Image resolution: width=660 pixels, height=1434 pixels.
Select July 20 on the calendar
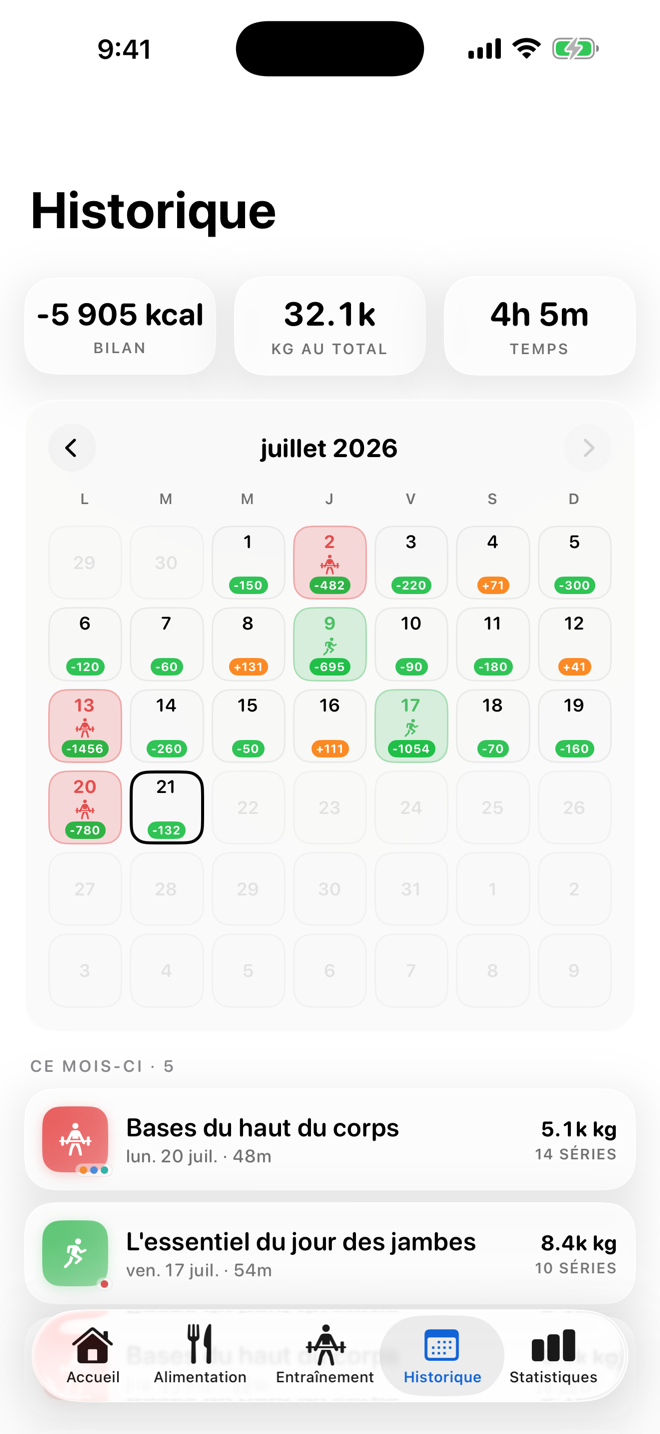point(85,808)
